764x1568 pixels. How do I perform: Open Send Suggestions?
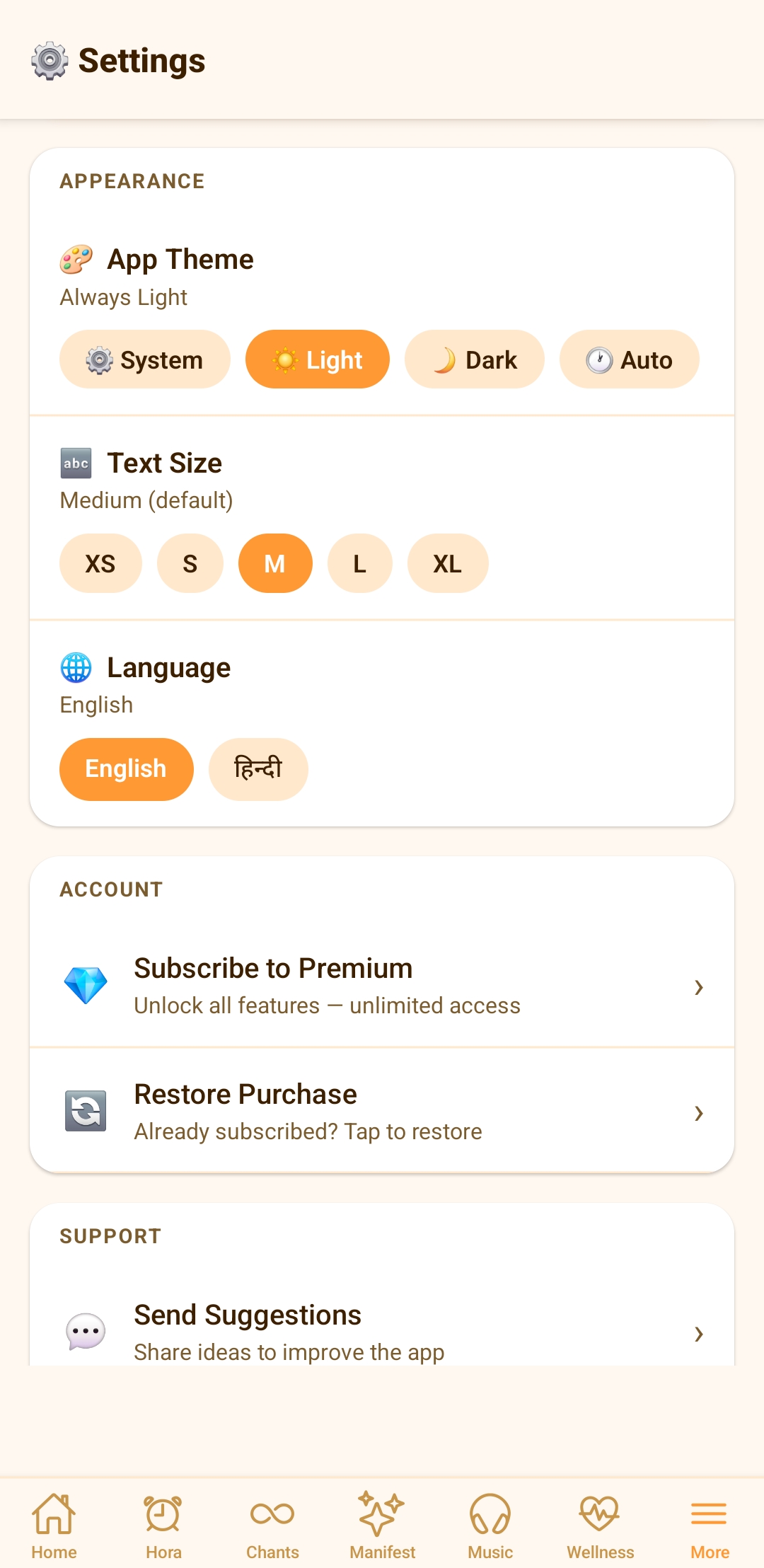(382, 1332)
